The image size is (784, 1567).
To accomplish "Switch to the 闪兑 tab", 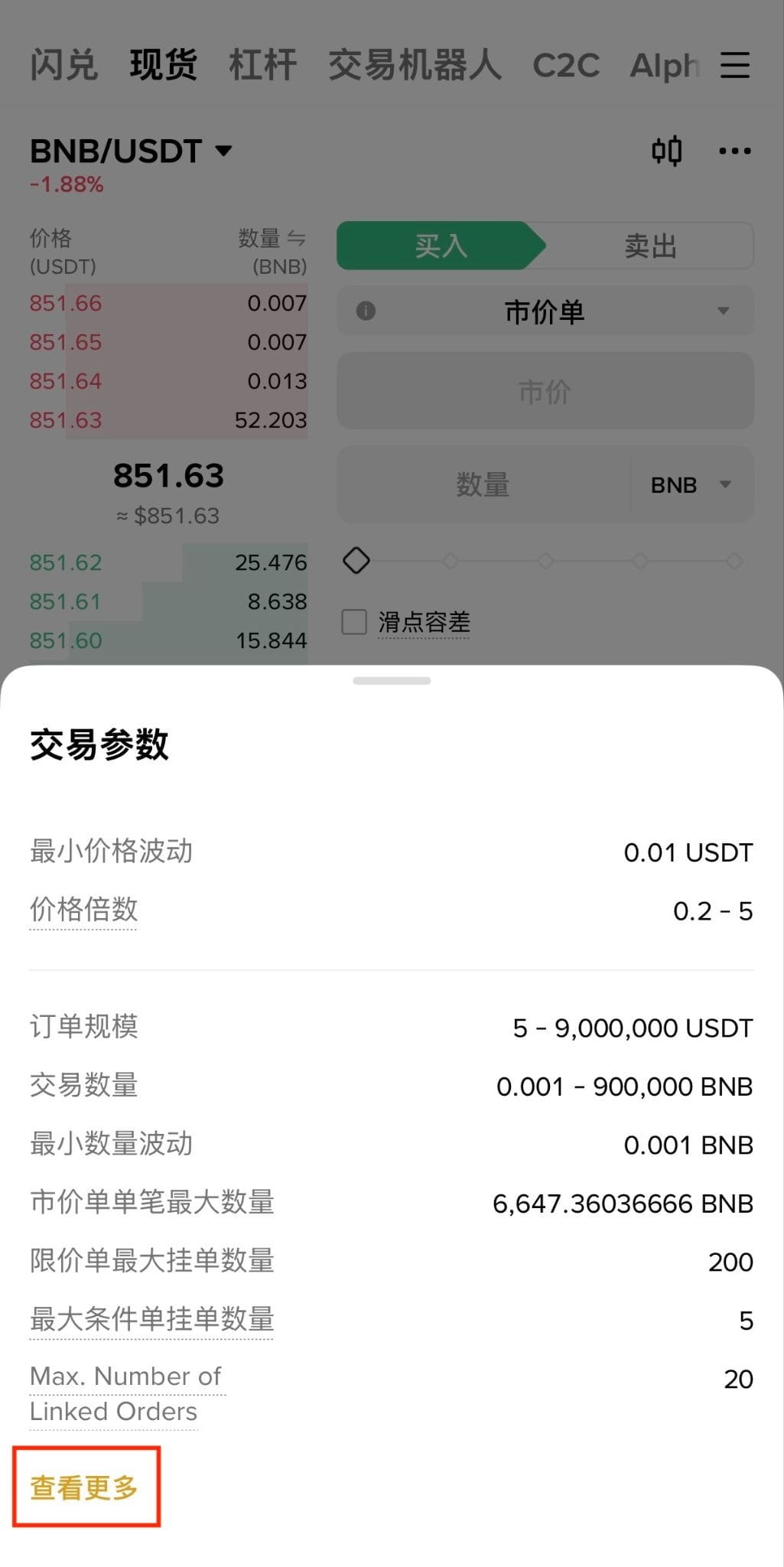I will pos(63,65).
